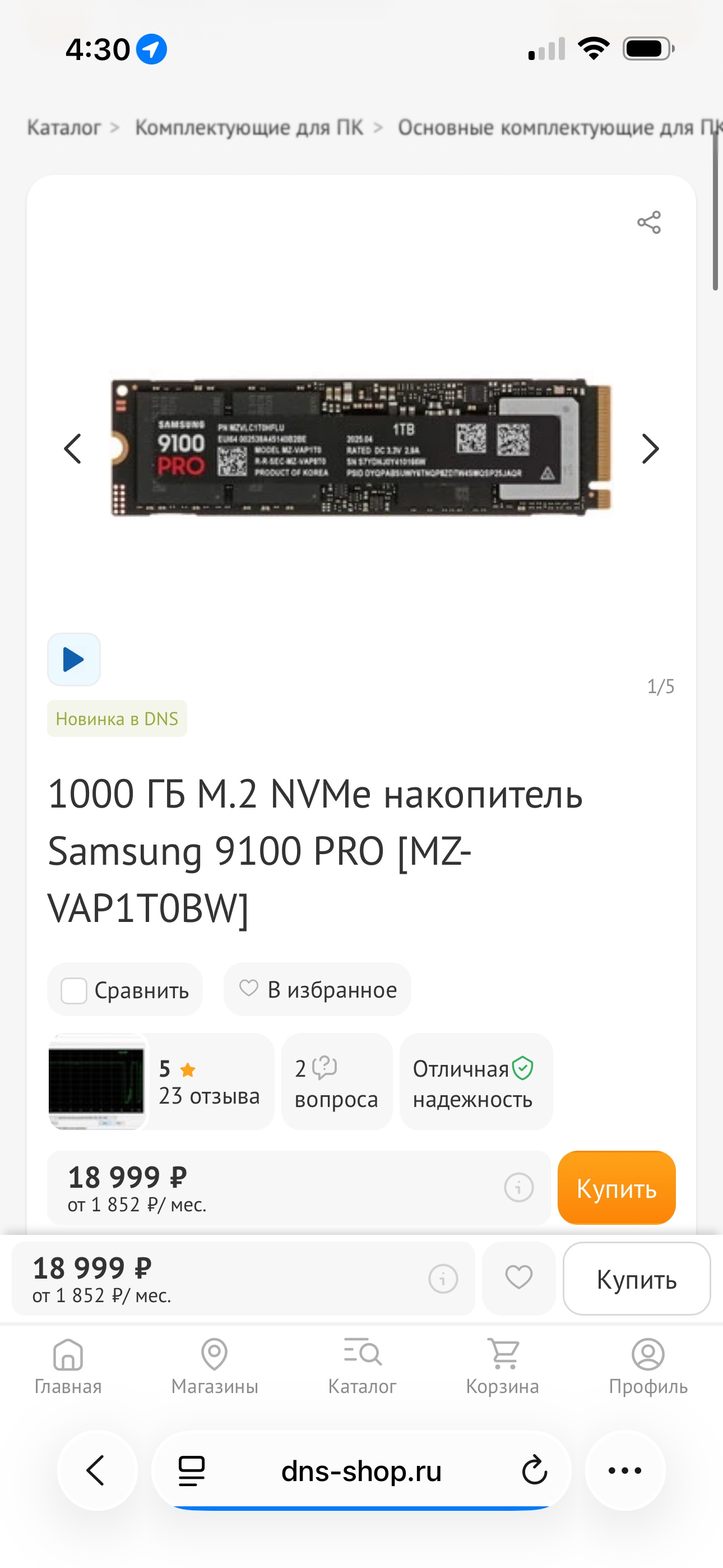Play the product video
The height and width of the screenshot is (1568, 723).
(73, 659)
